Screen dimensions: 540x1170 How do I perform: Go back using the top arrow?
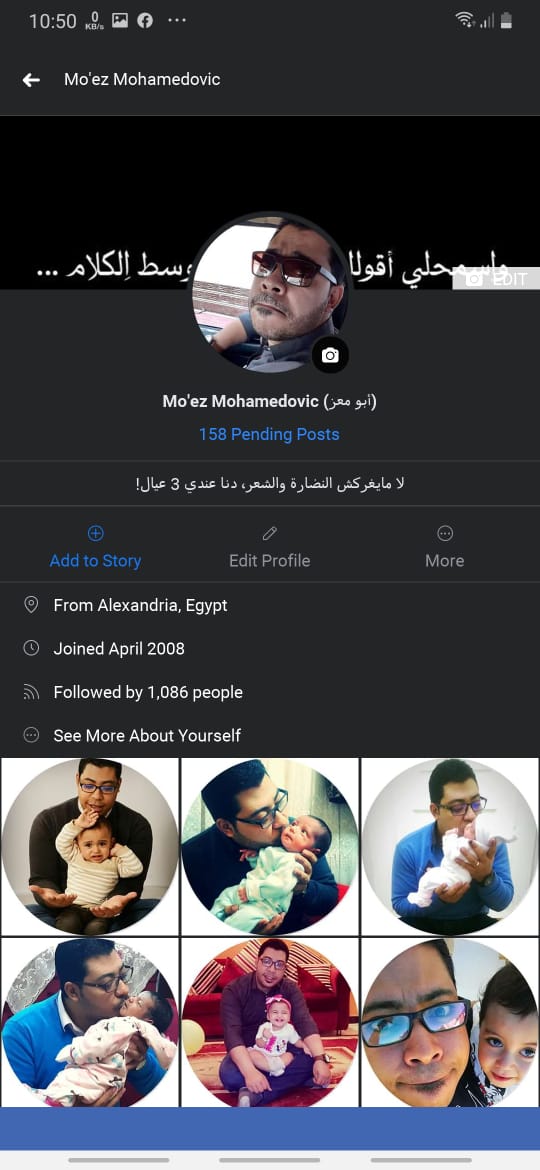[31, 80]
